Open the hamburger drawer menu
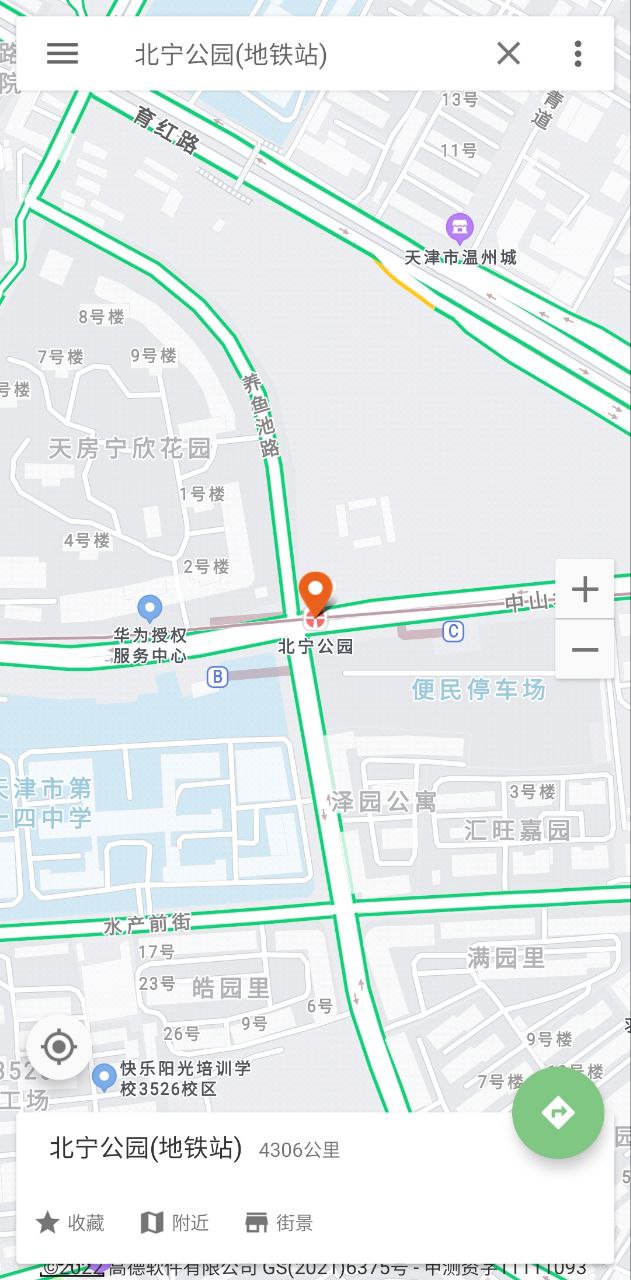 coord(62,54)
